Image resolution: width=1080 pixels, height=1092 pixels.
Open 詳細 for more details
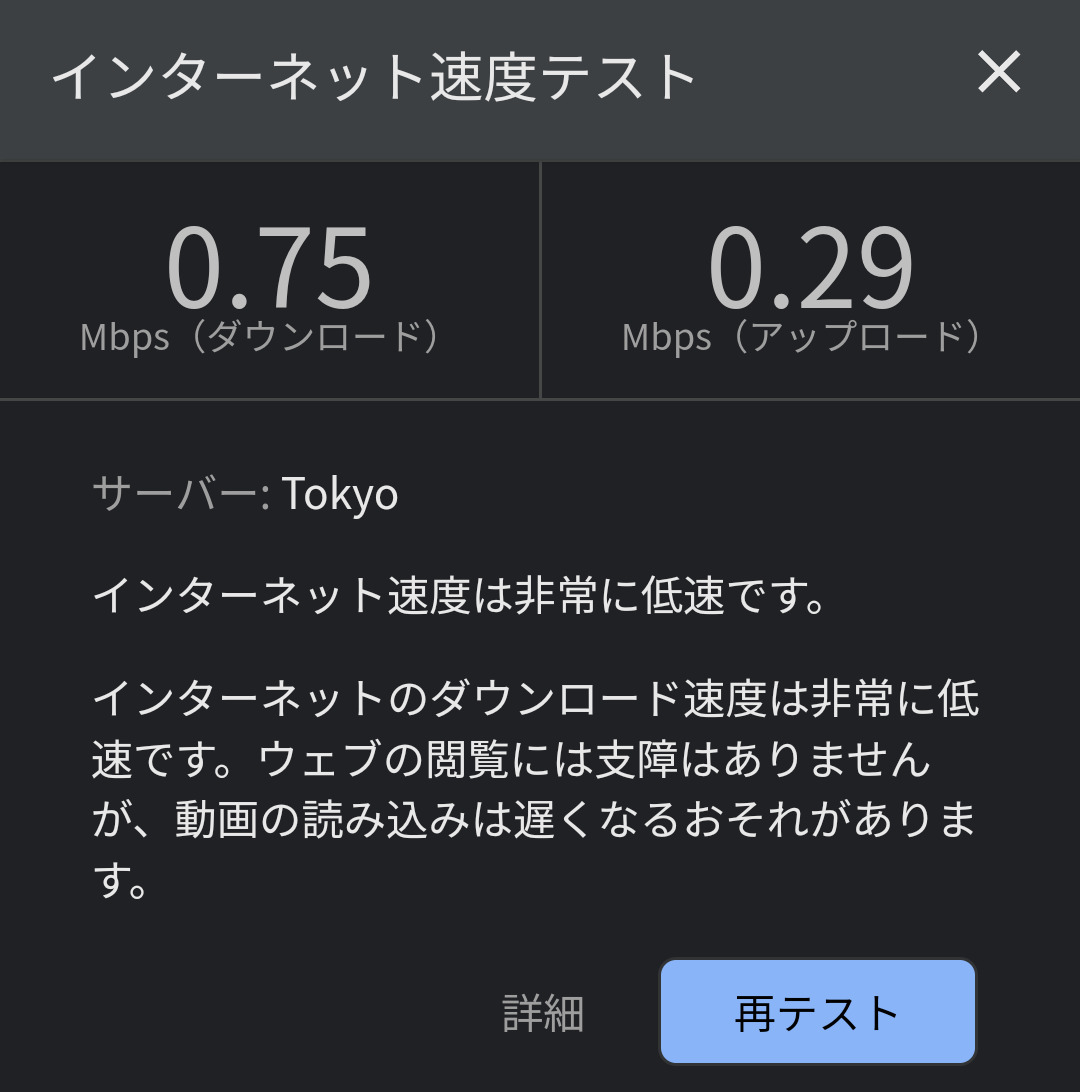pyautogui.click(x=543, y=1013)
